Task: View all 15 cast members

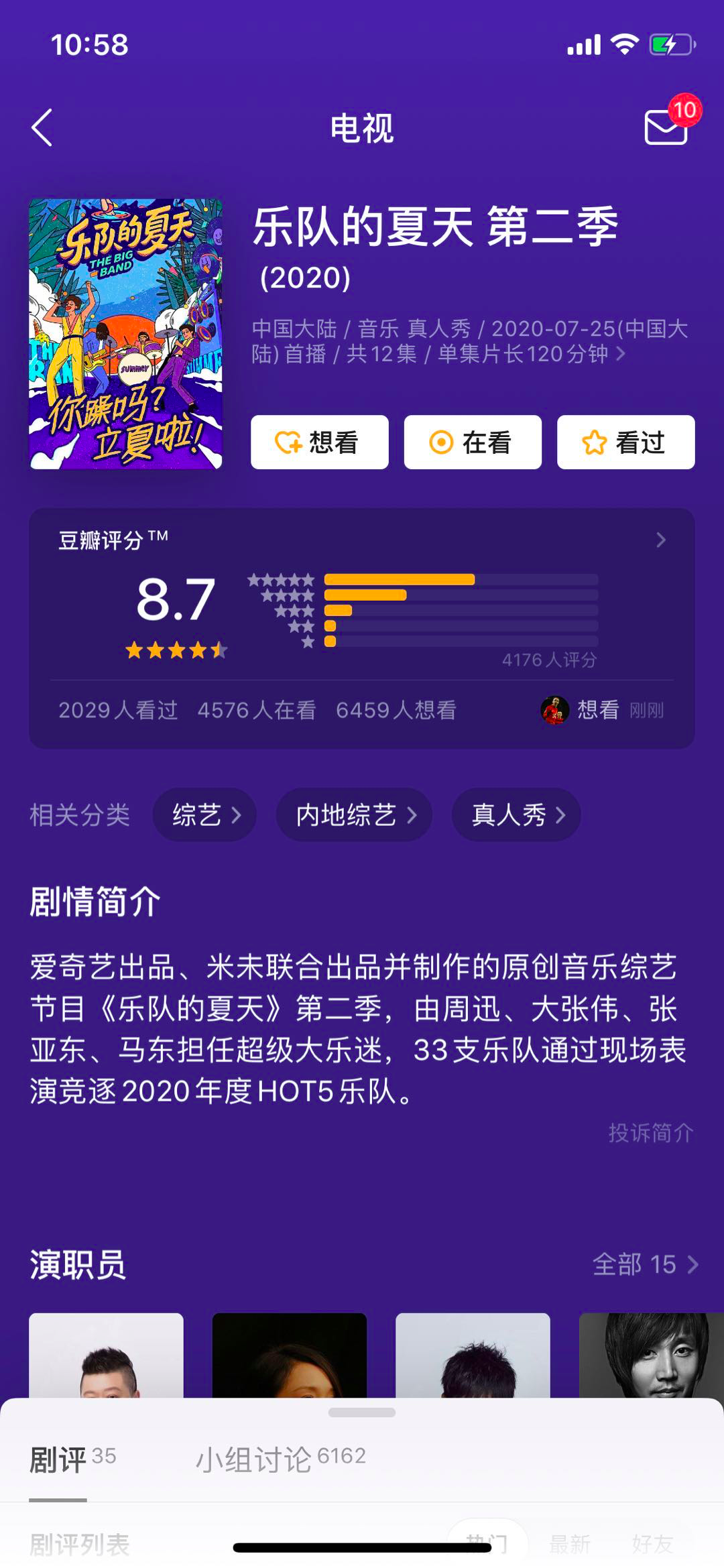Action: (645, 1264)
